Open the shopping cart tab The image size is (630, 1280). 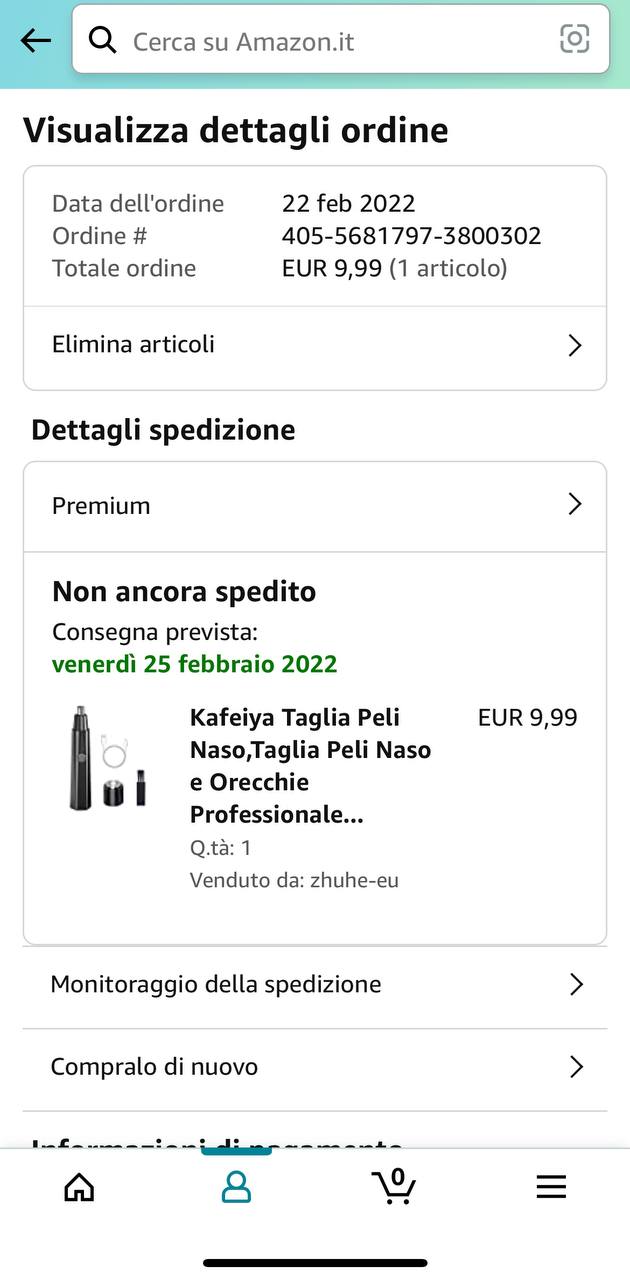point(394,1187)
